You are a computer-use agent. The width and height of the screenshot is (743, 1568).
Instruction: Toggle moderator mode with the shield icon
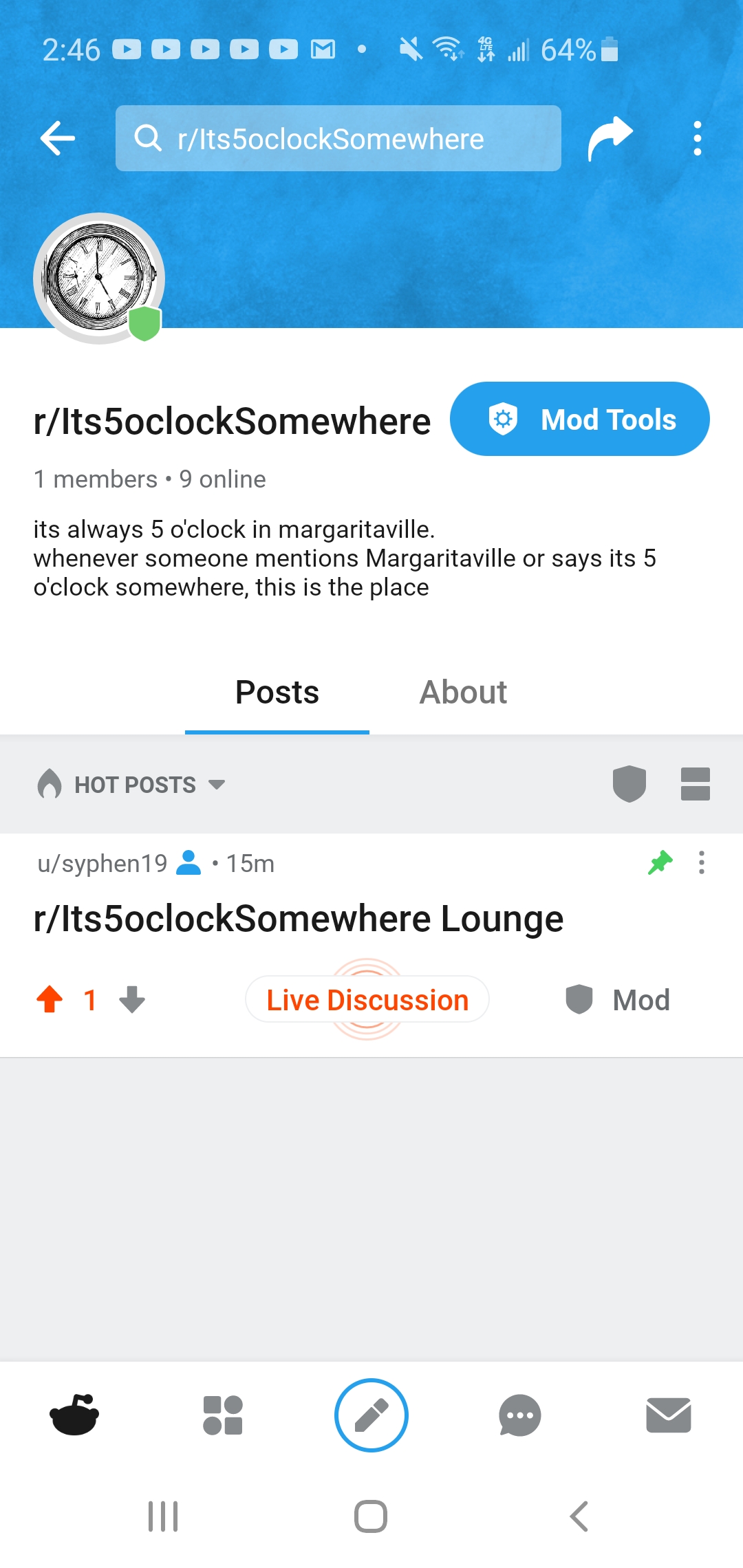[629, 784]
